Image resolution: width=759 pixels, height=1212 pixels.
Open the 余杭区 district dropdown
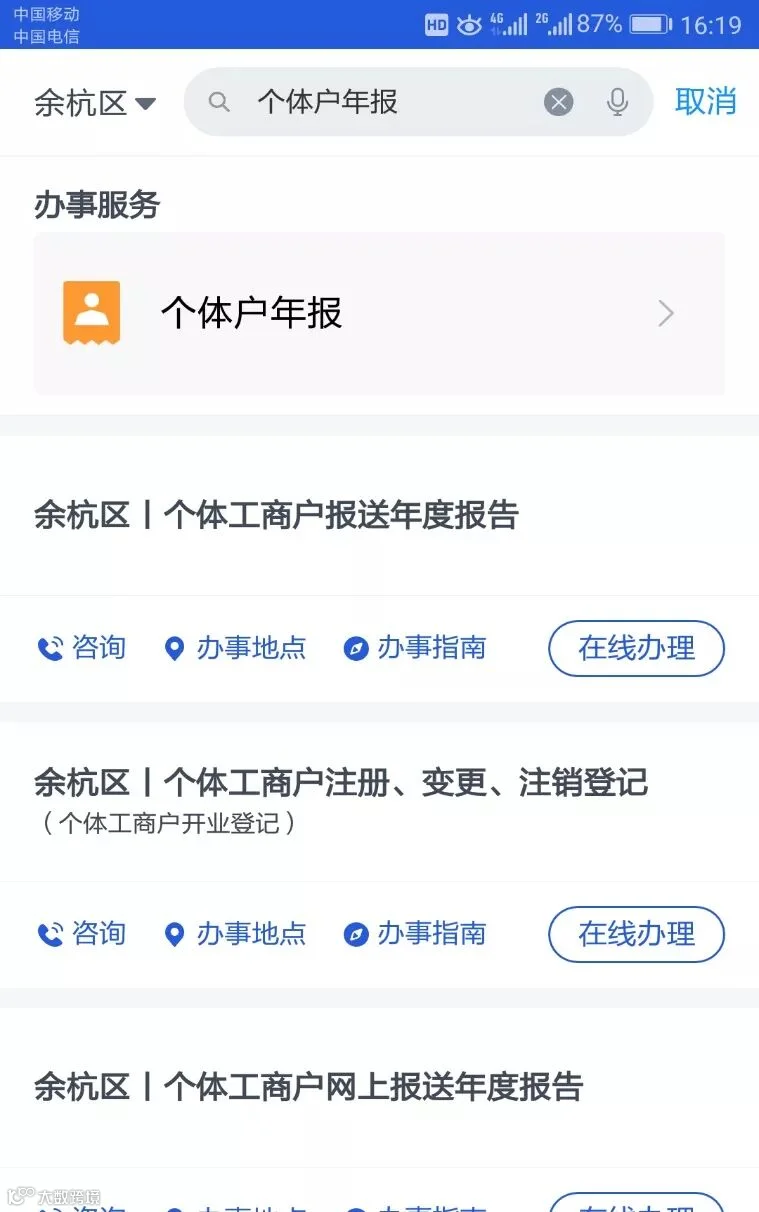[95, 102]
